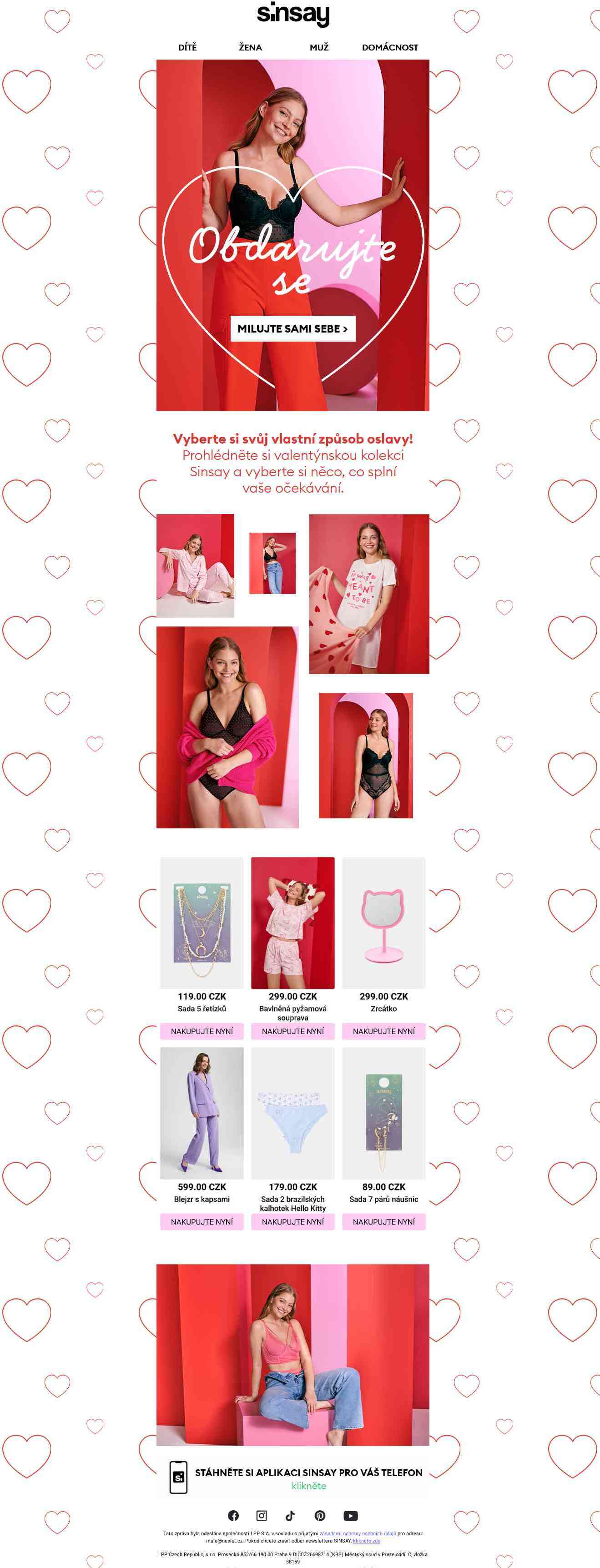Open the Zrcátko product image

(x=383, y=923)
